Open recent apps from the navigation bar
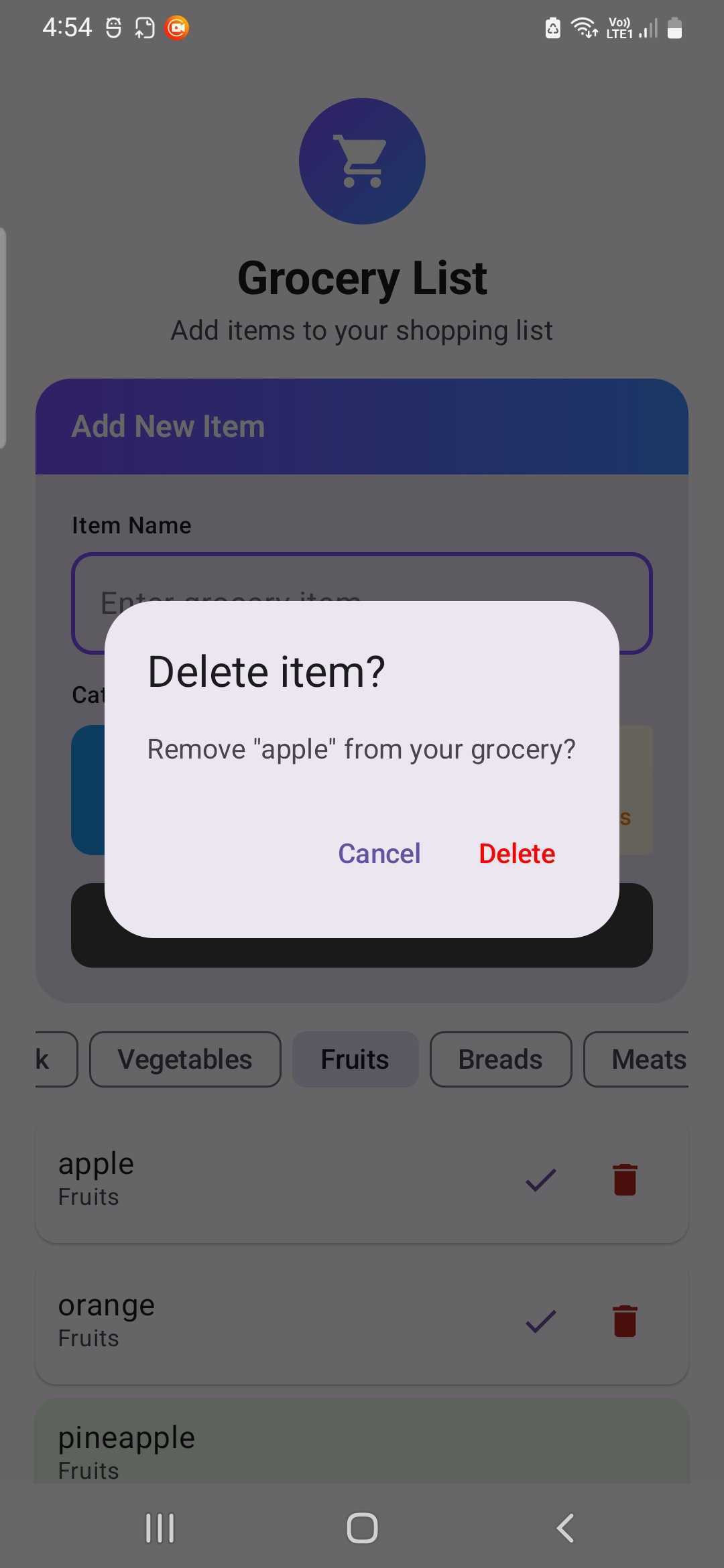This screenshot has height=1568, width=724. [x=160, y=1528]
